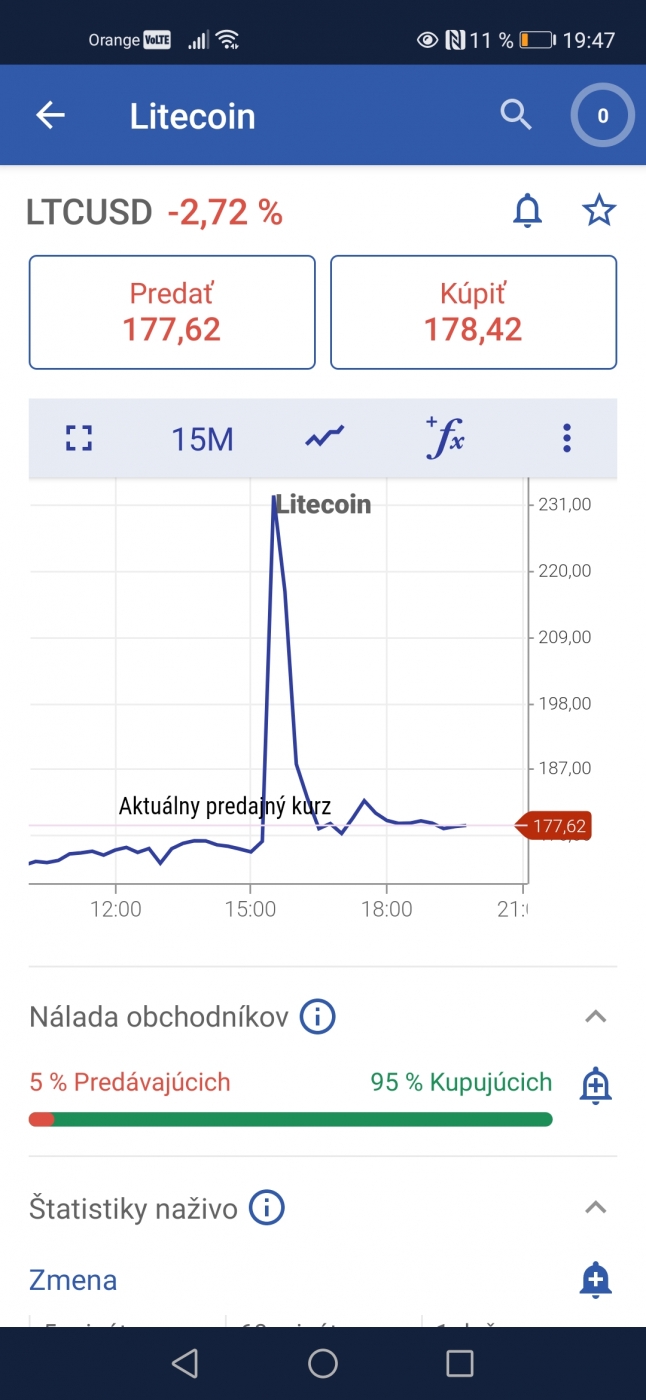Viewport: 646px width, 1400px height.
Task: Show info about Nálada obchodníkov
Action: point(318,1018)
